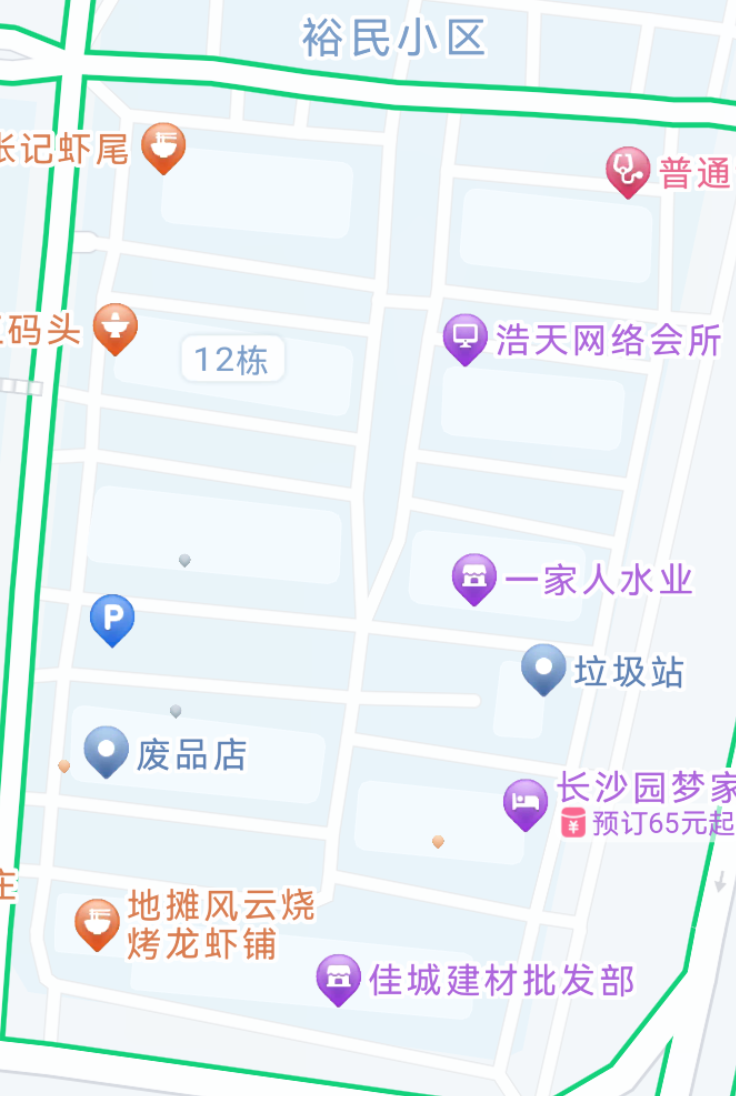The image size is (736, 1096).
Task: Select the 长沙园梦家 hotel marker
Action: [x=526, y=802]
